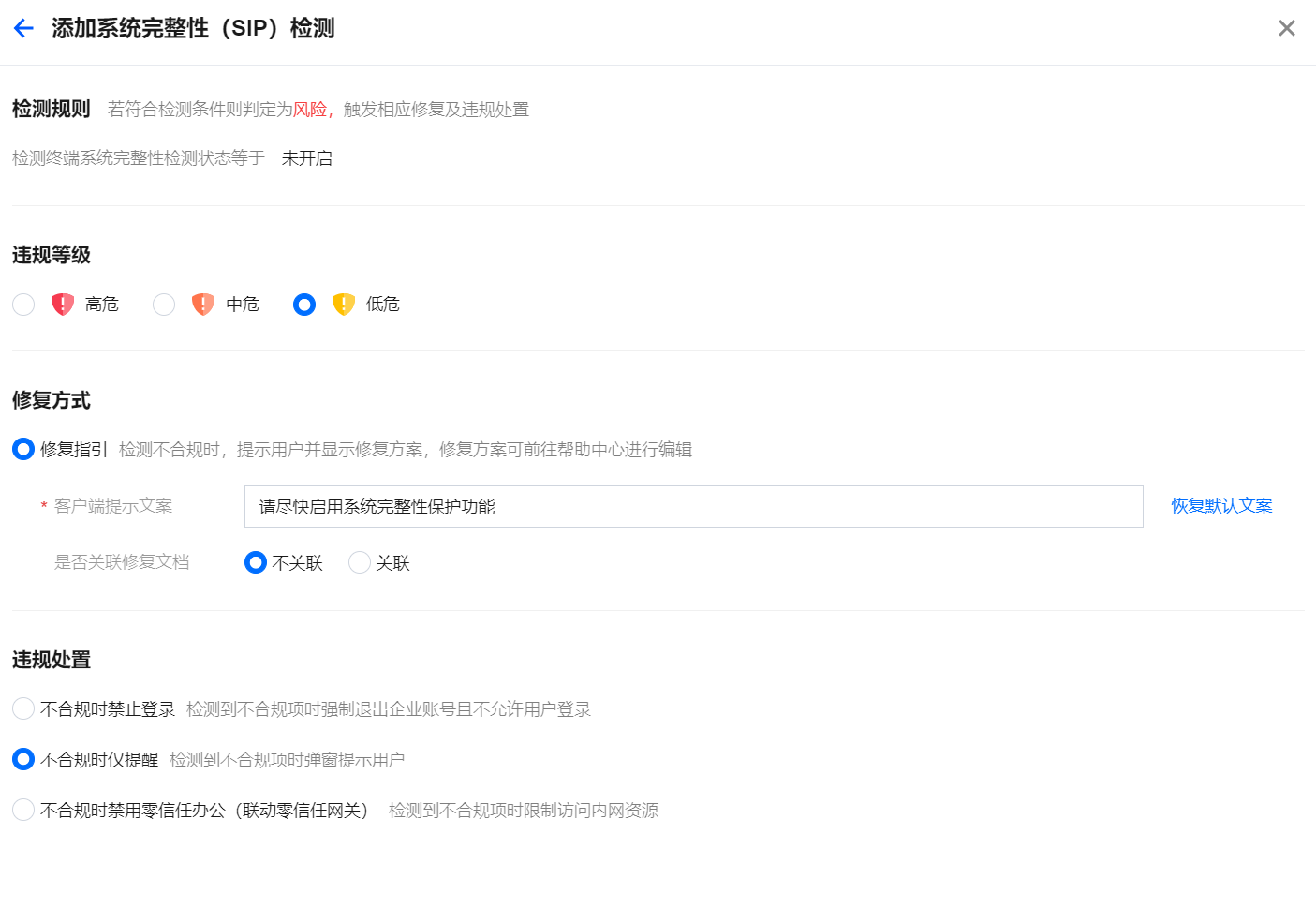Select the 高危 violation level
Screen dimensions: 1316x909
(x=23, y=305)
